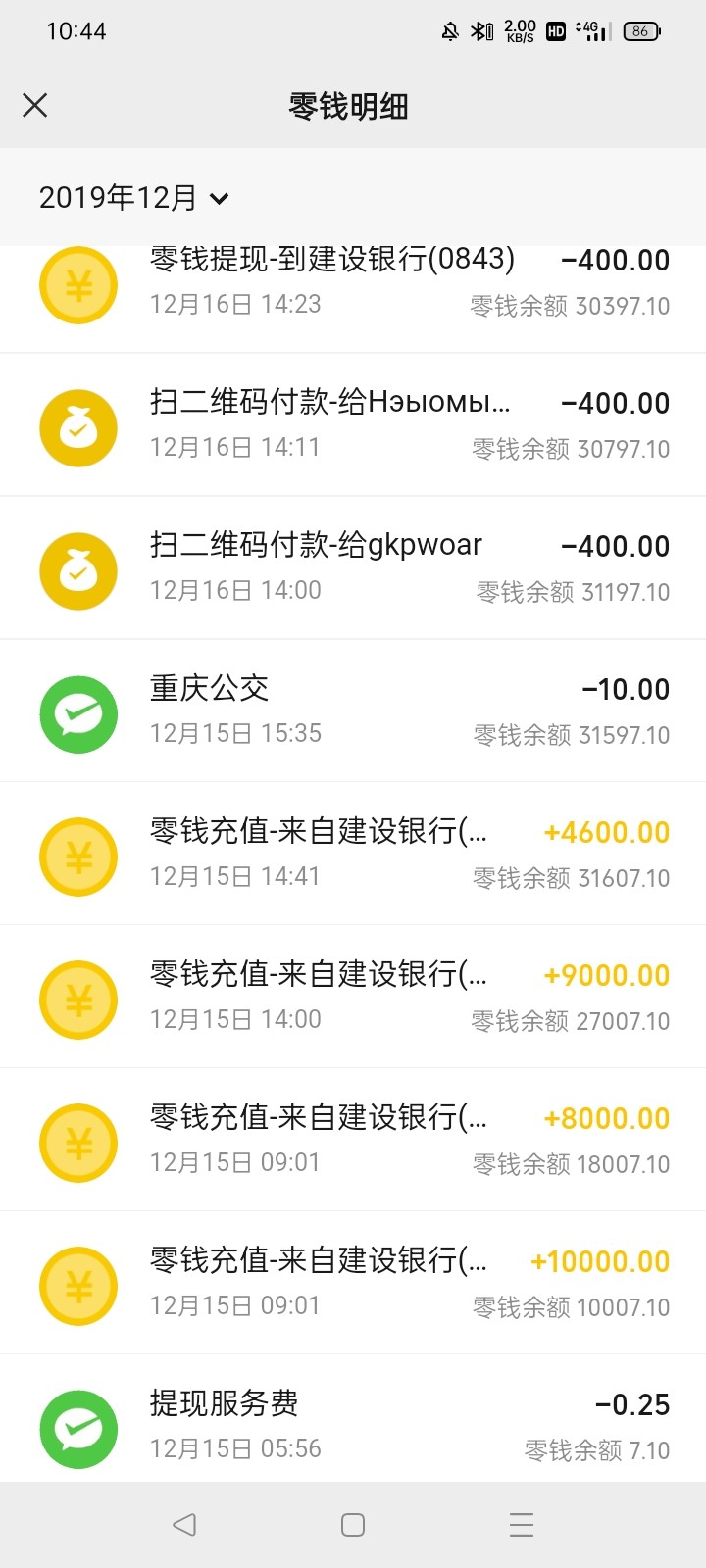706x1568 pixels.
Task: Close the 零钱明细 page
Action: (35, 106)
